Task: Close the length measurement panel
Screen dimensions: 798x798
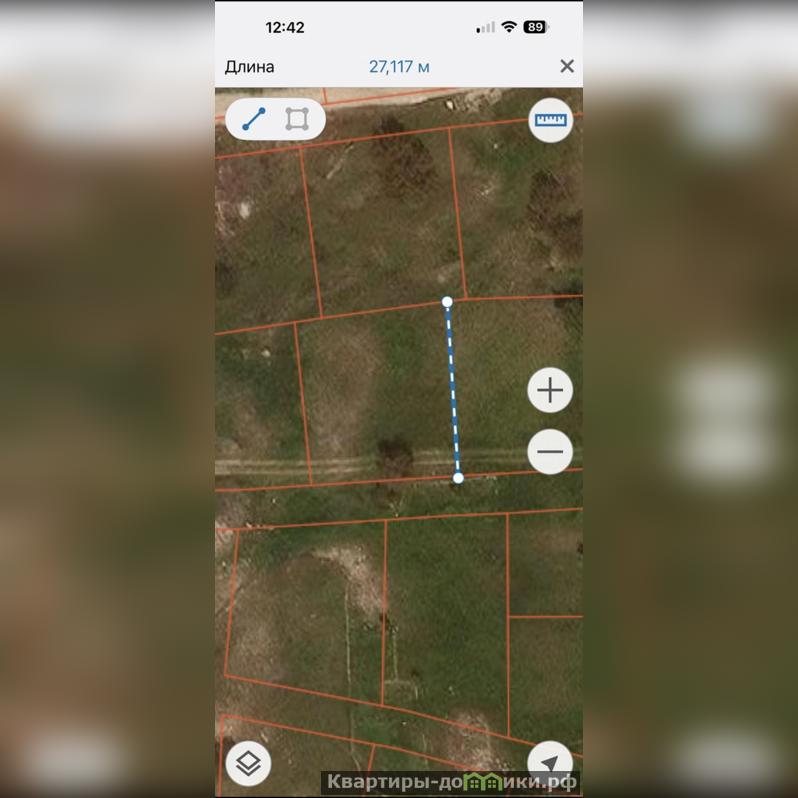Action: [567, 66]
